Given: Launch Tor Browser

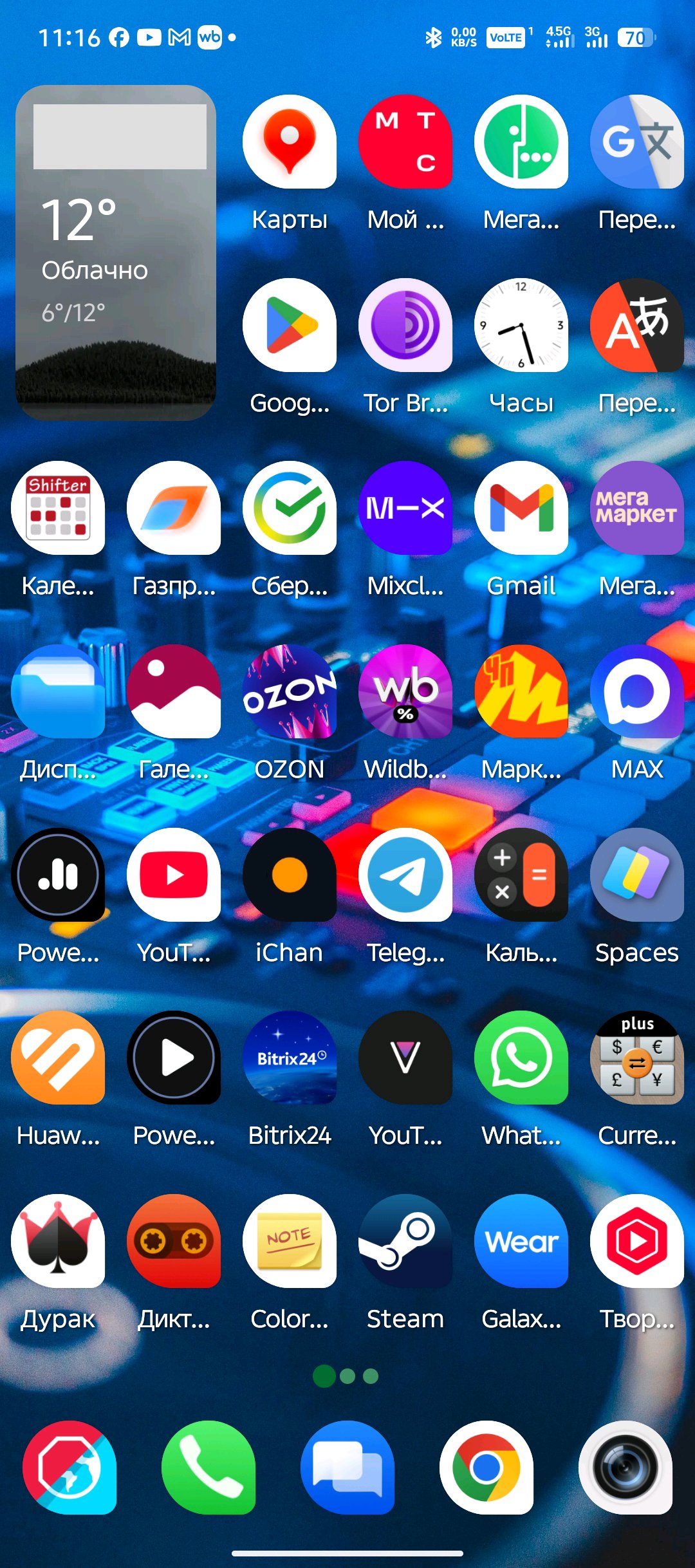Looking at the screenshot, I should (405, 325).
